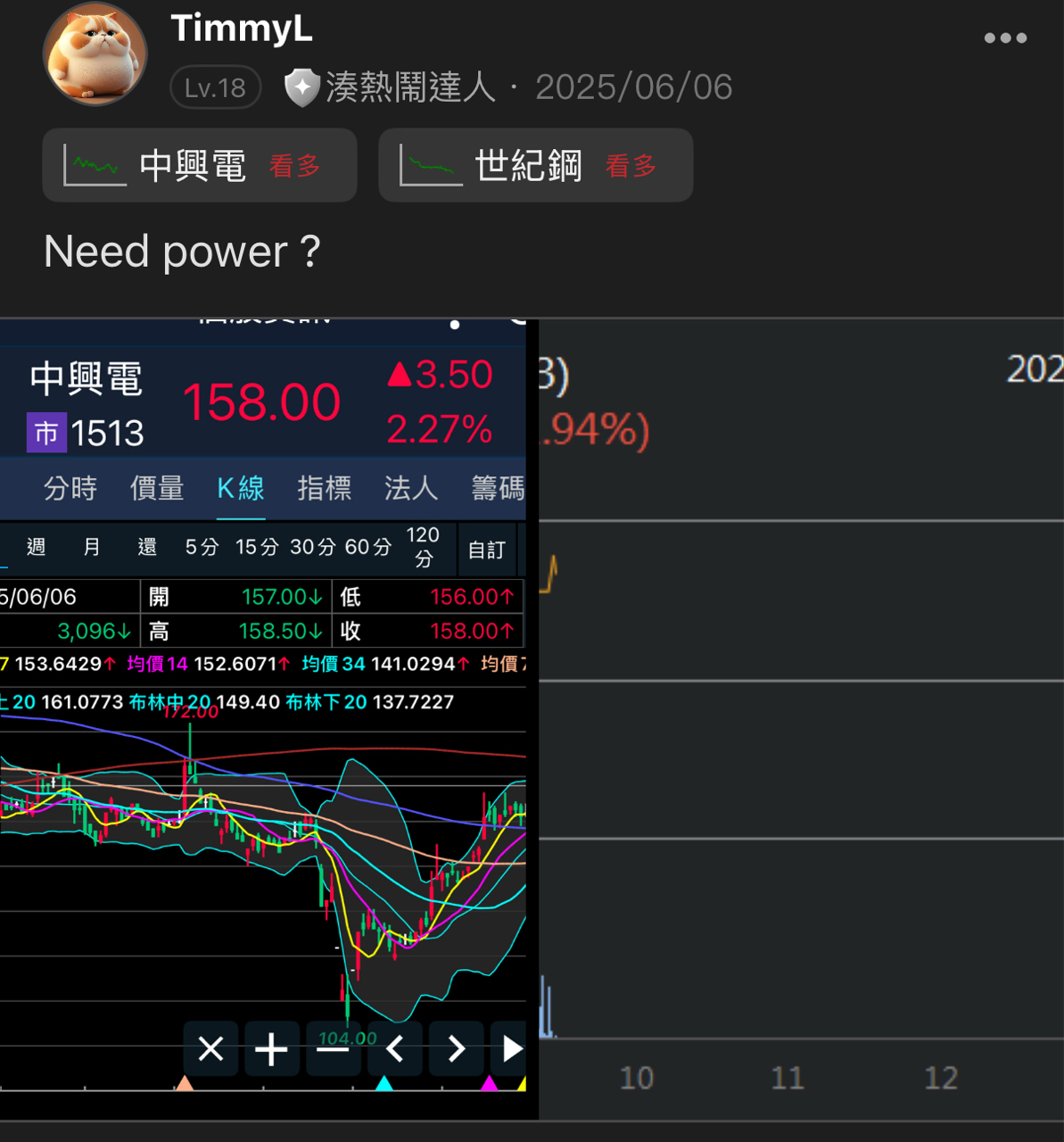Open the three-dot post options menu

pyautogui.click(x=1005, y=37)
